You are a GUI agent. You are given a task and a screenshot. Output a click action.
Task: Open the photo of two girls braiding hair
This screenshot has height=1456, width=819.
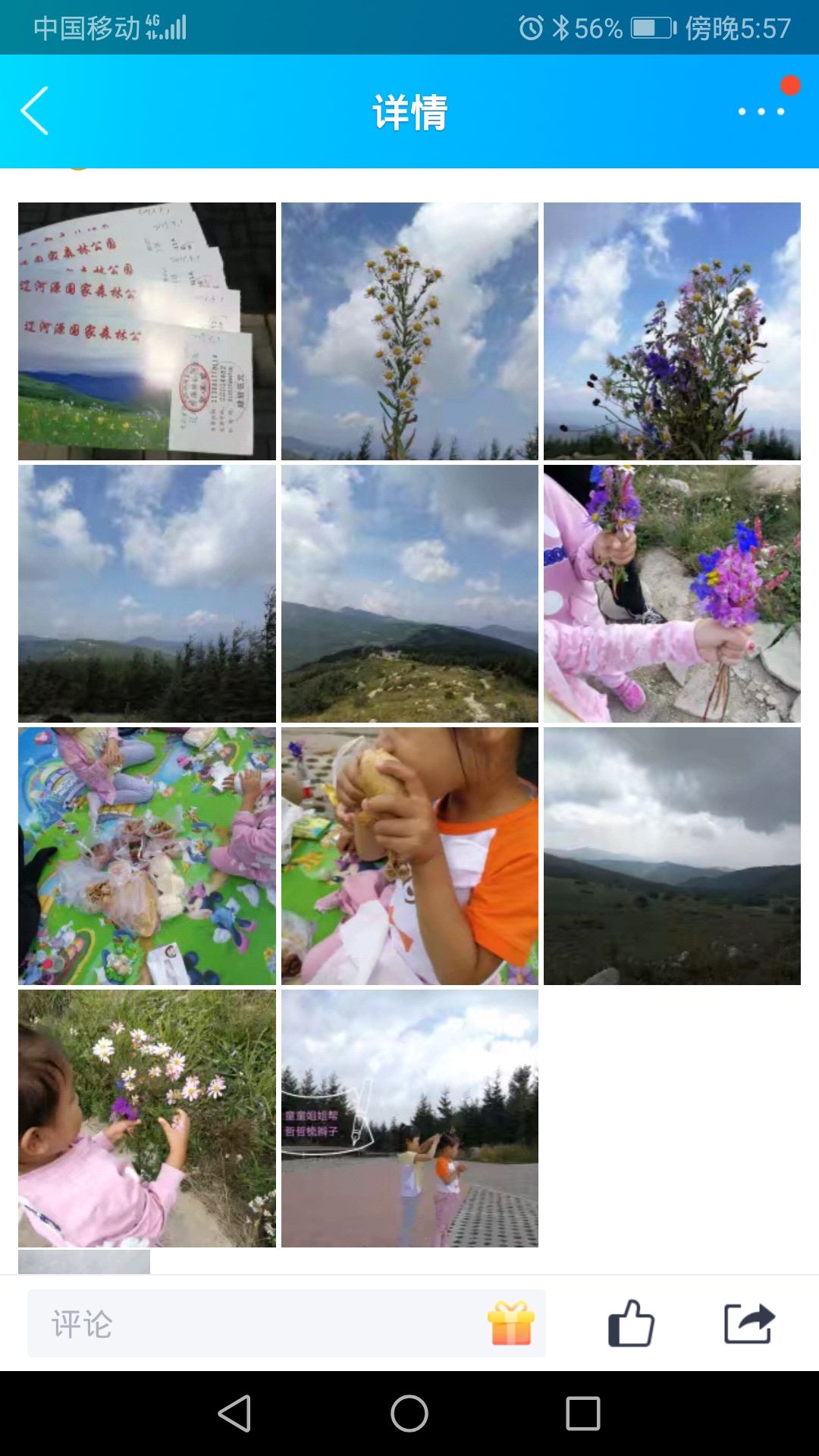click(409, 1119)
